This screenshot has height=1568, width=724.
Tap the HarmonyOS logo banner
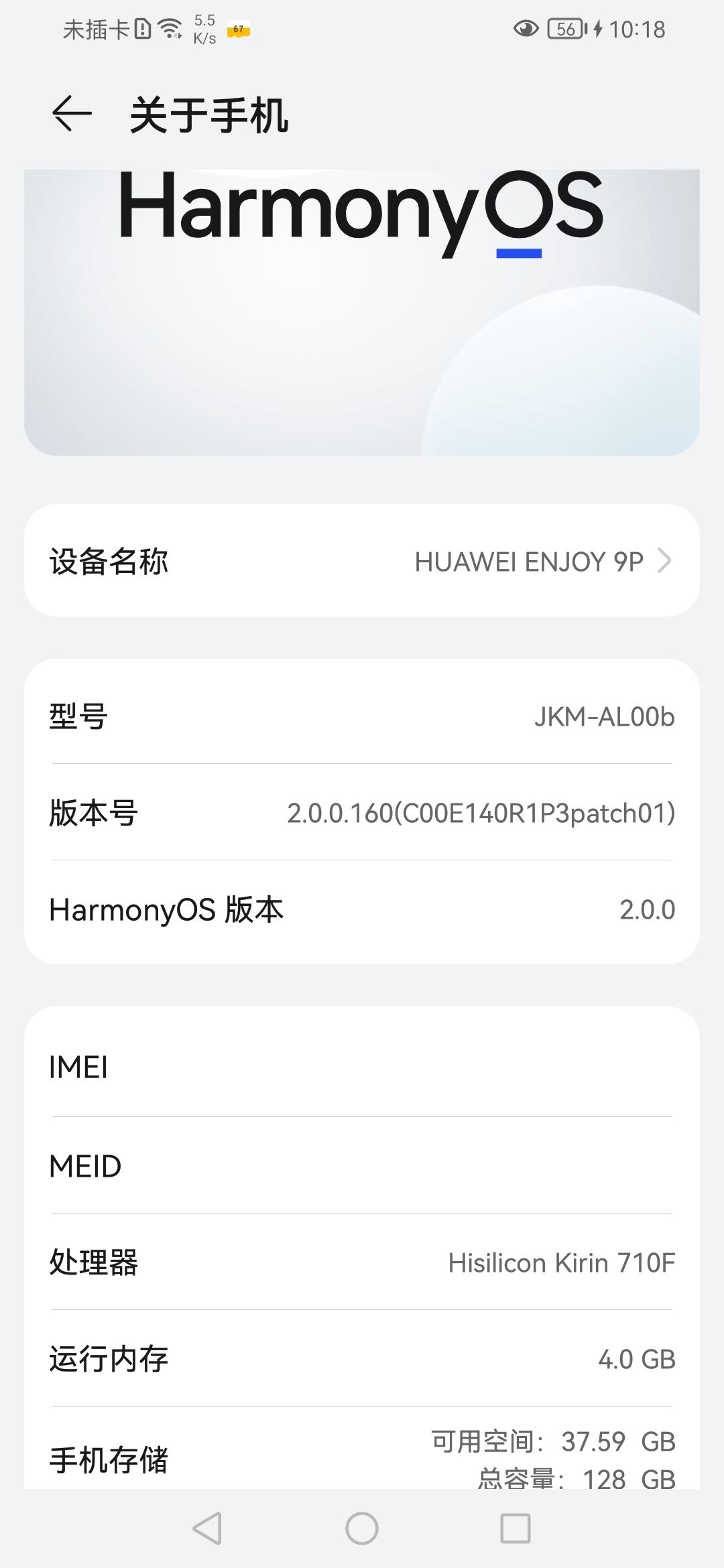point(362,308)
